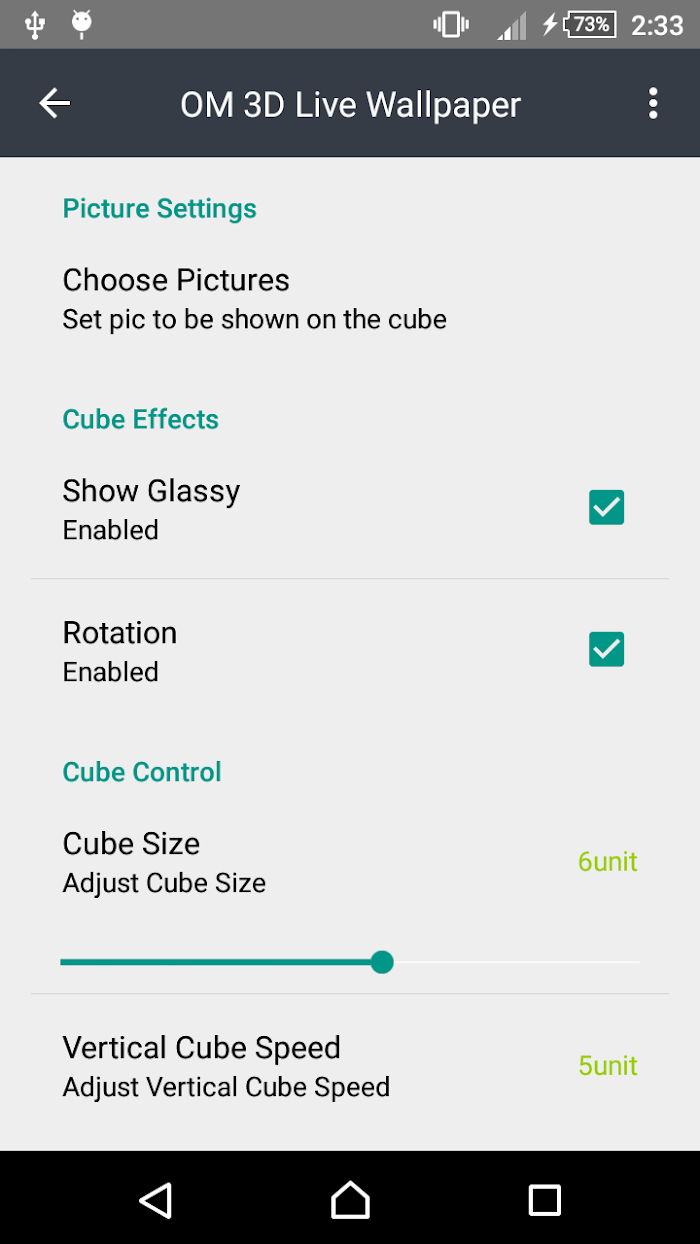Go back using the app bar arrow
The width and height of the screenshot is (700, 1244).
pos(54,103)
